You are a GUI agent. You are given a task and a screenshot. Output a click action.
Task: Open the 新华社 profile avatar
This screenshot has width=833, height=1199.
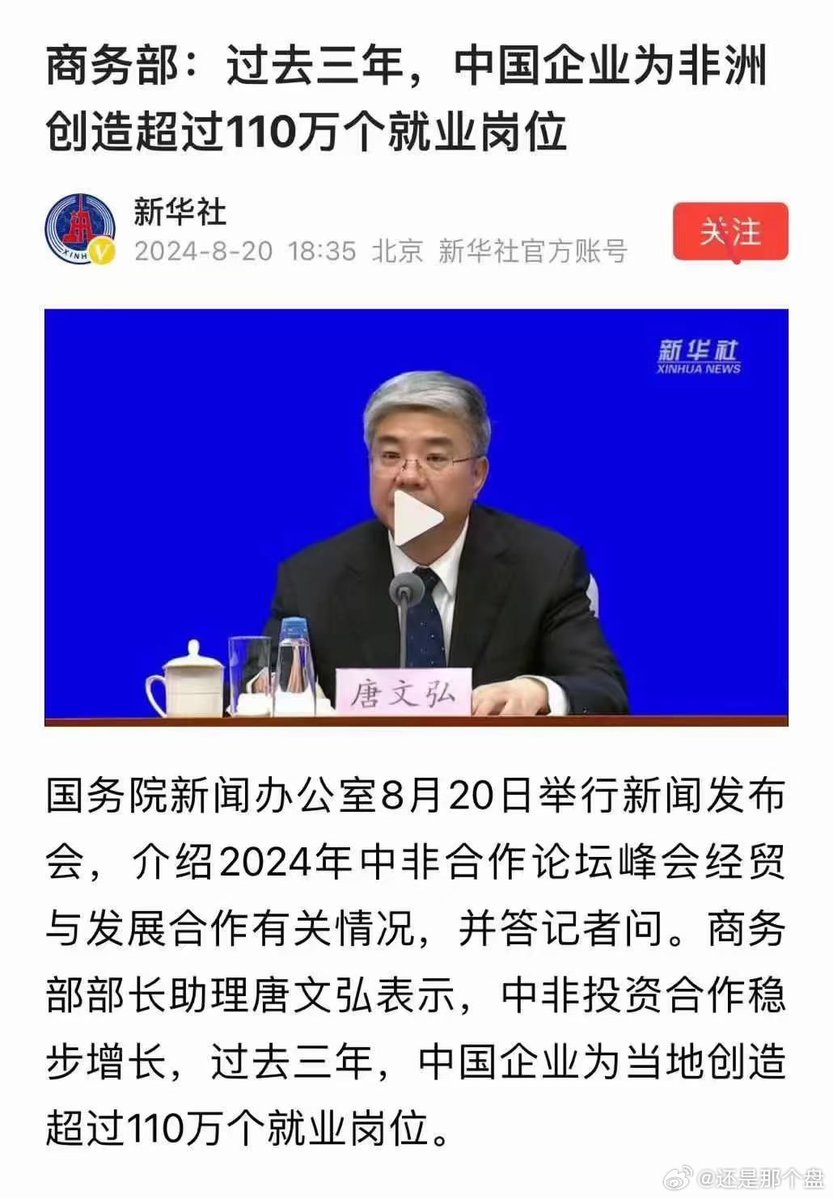pos(79,228)
